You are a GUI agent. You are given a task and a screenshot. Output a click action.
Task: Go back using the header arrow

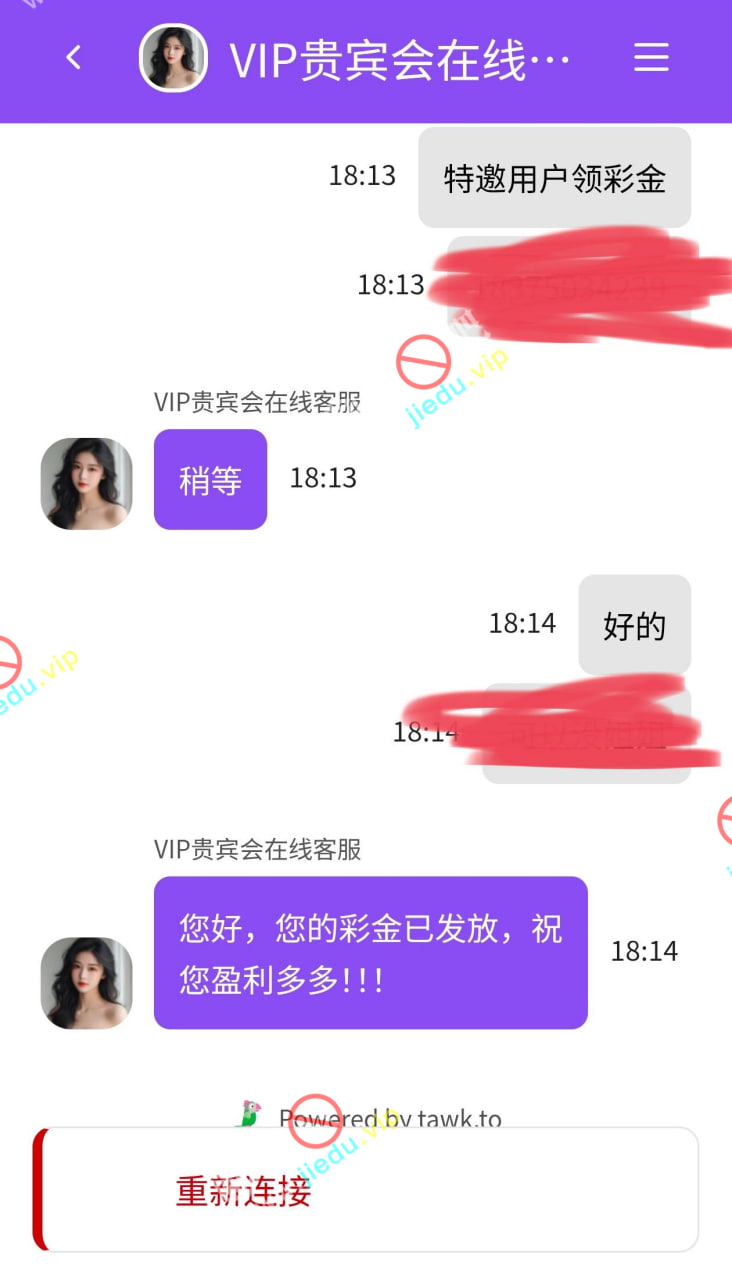(73, 58)
